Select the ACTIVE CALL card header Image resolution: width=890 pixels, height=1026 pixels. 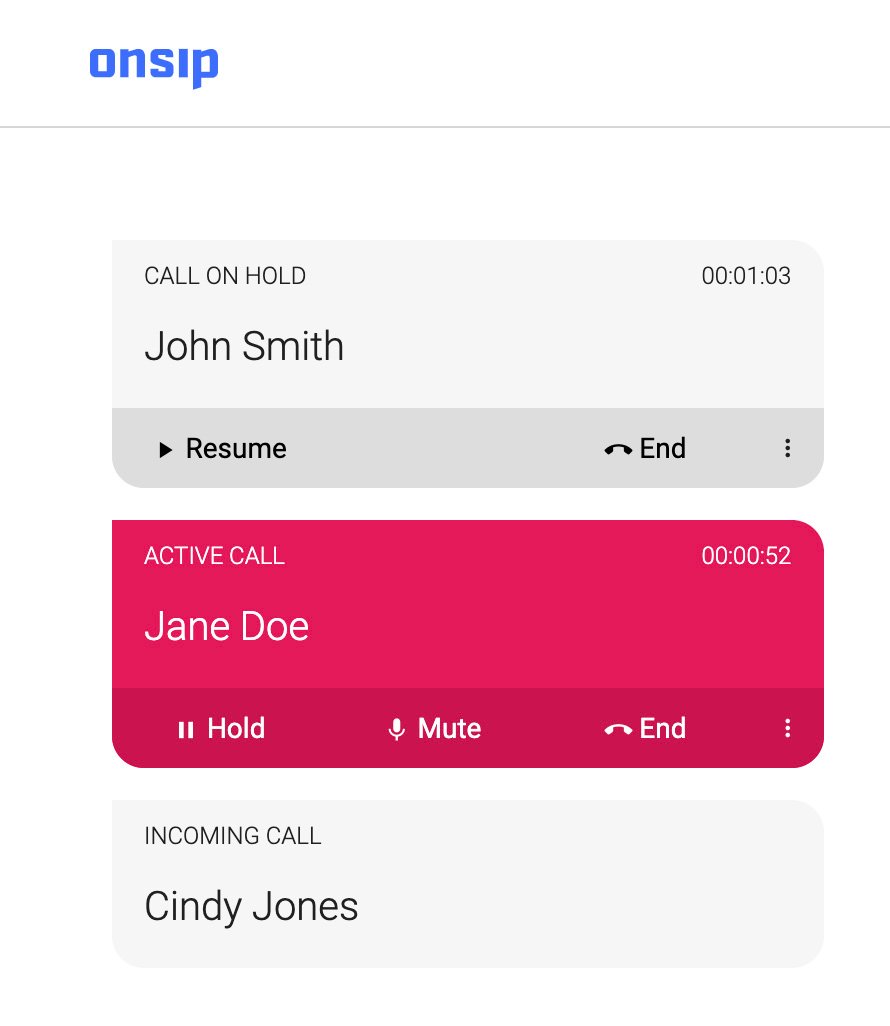[x=214, y=556]
